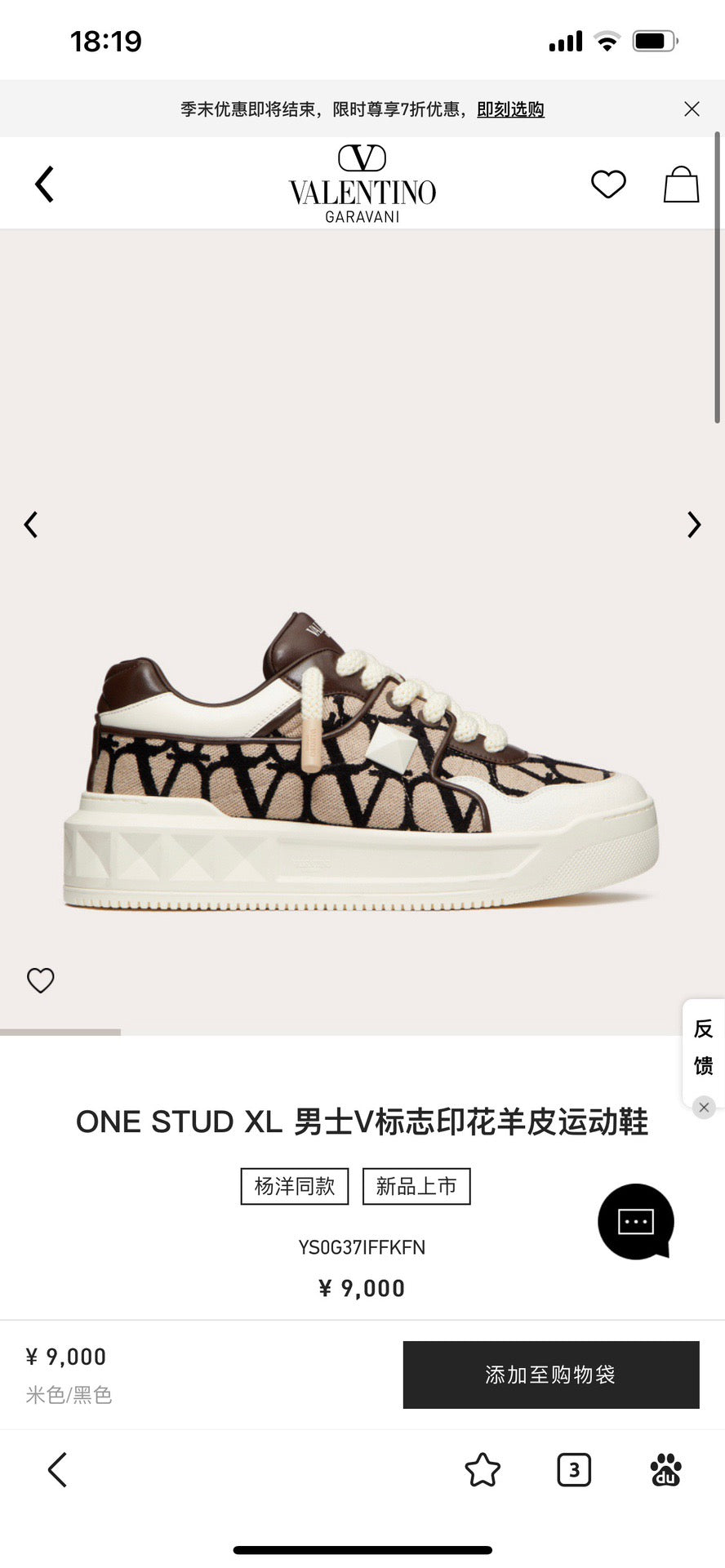Open the 反馈 feedback tab
The image size is (725, 1568).
pos(703,1046)
